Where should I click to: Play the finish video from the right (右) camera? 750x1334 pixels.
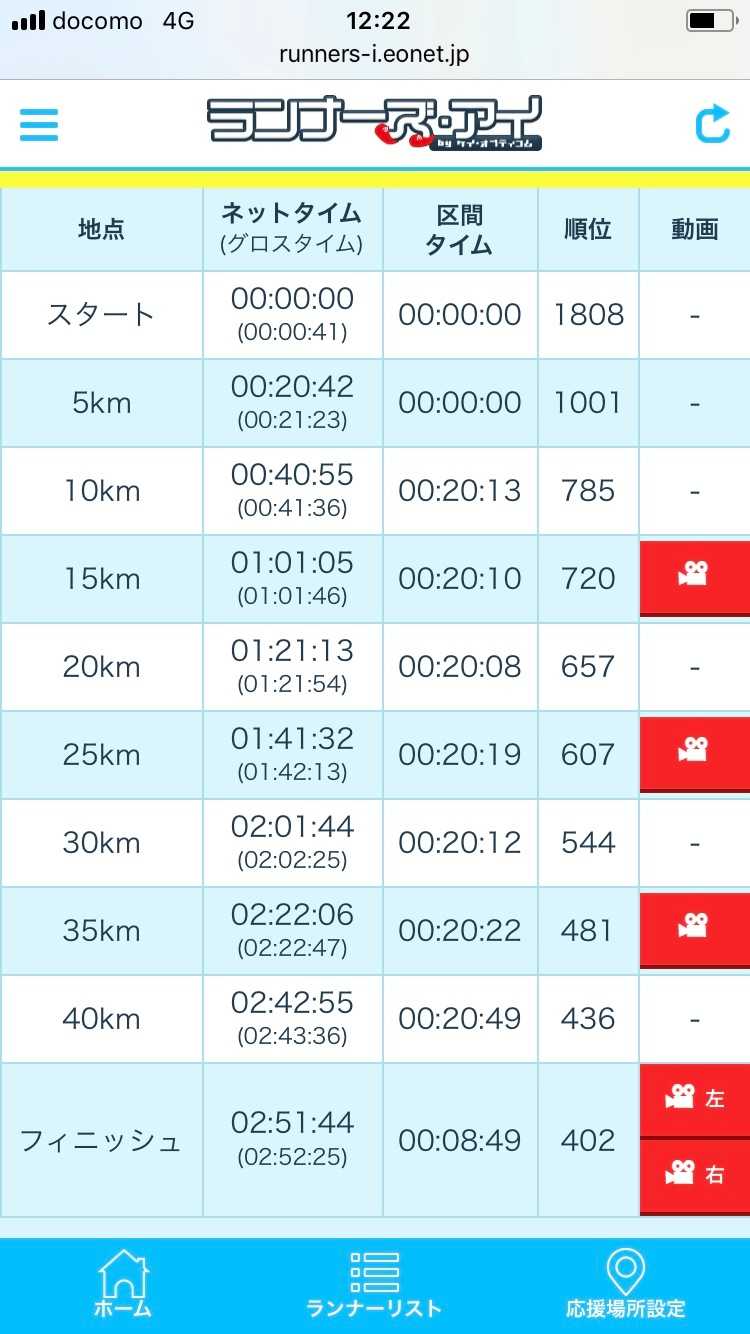coord(694,1175)
